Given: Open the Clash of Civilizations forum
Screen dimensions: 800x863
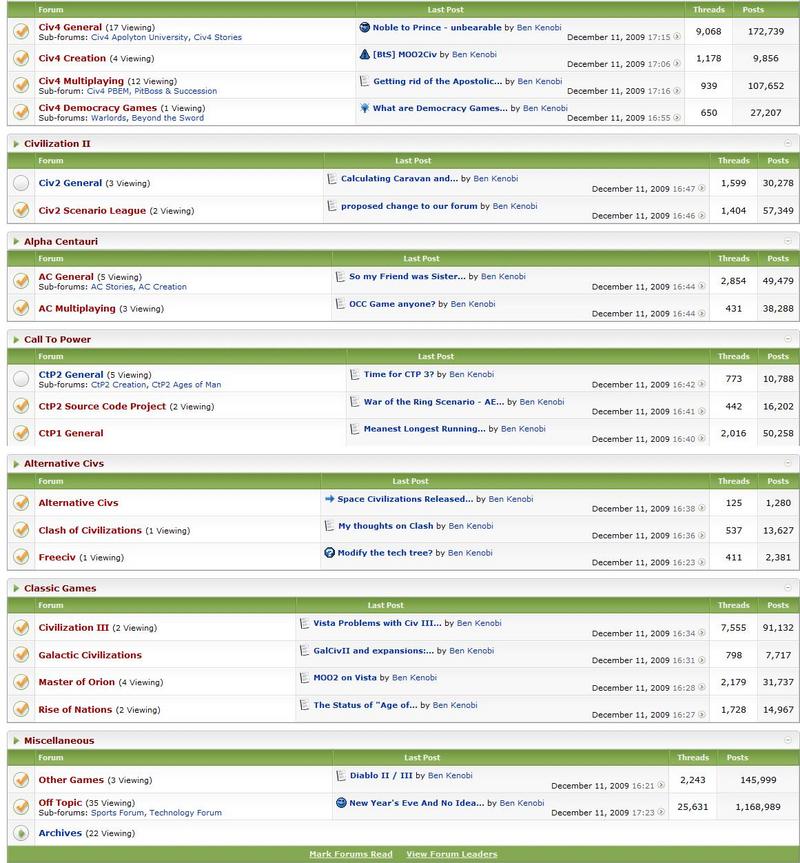Looking at the screenshot, I should [90, 530].
